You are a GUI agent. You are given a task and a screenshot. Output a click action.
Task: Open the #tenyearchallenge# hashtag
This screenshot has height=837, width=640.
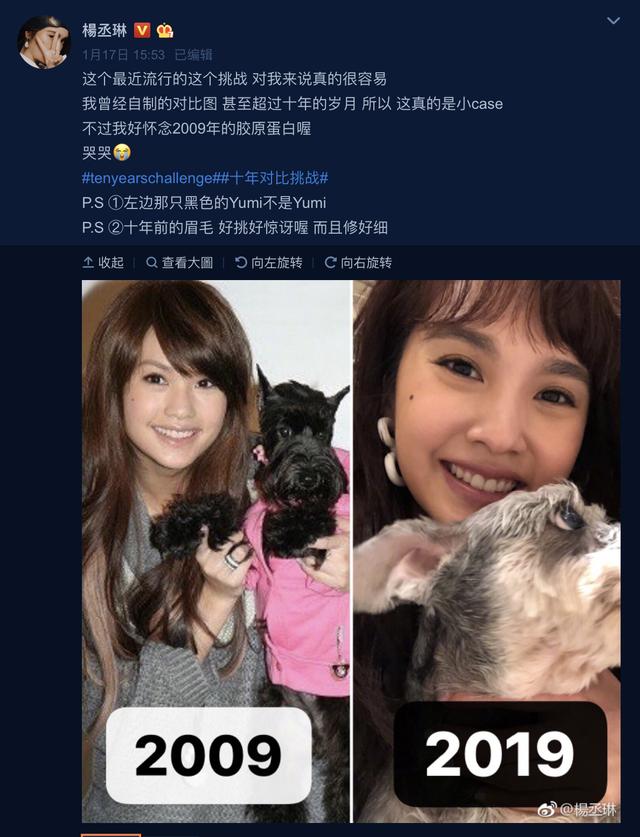148,178
